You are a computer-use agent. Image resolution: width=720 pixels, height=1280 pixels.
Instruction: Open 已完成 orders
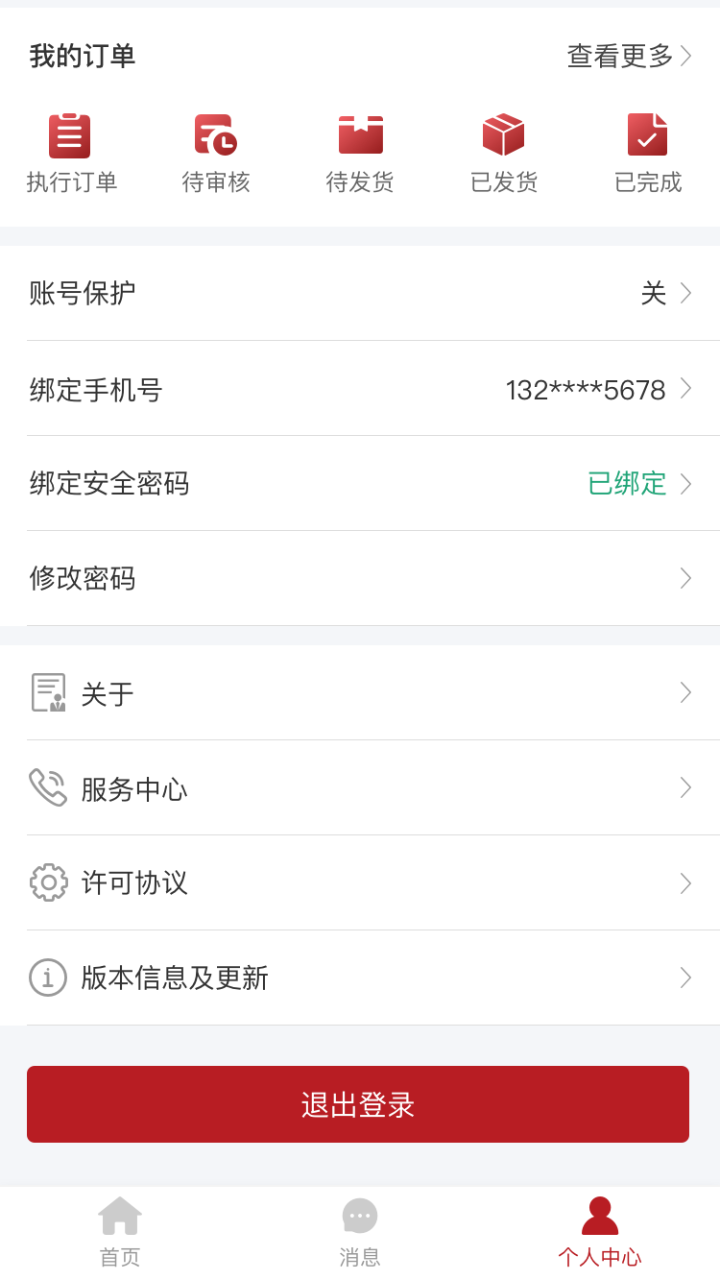648,154
